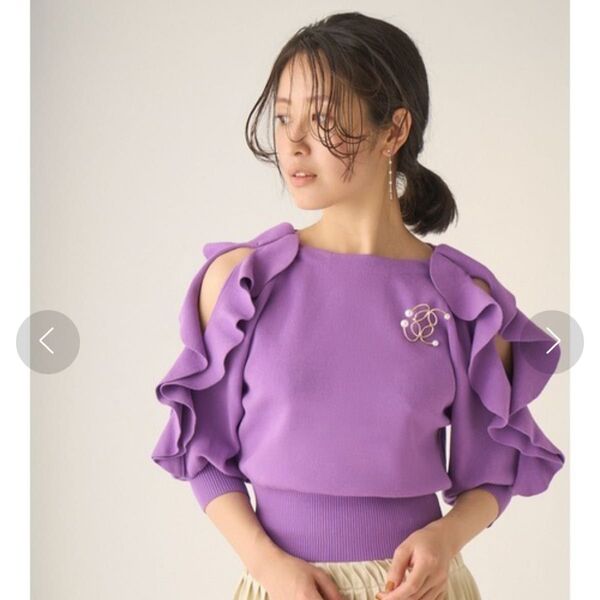This screenshot has height=600, width=600.
Task: Go to the previous product photo
Action: click(x=47, y=342)
